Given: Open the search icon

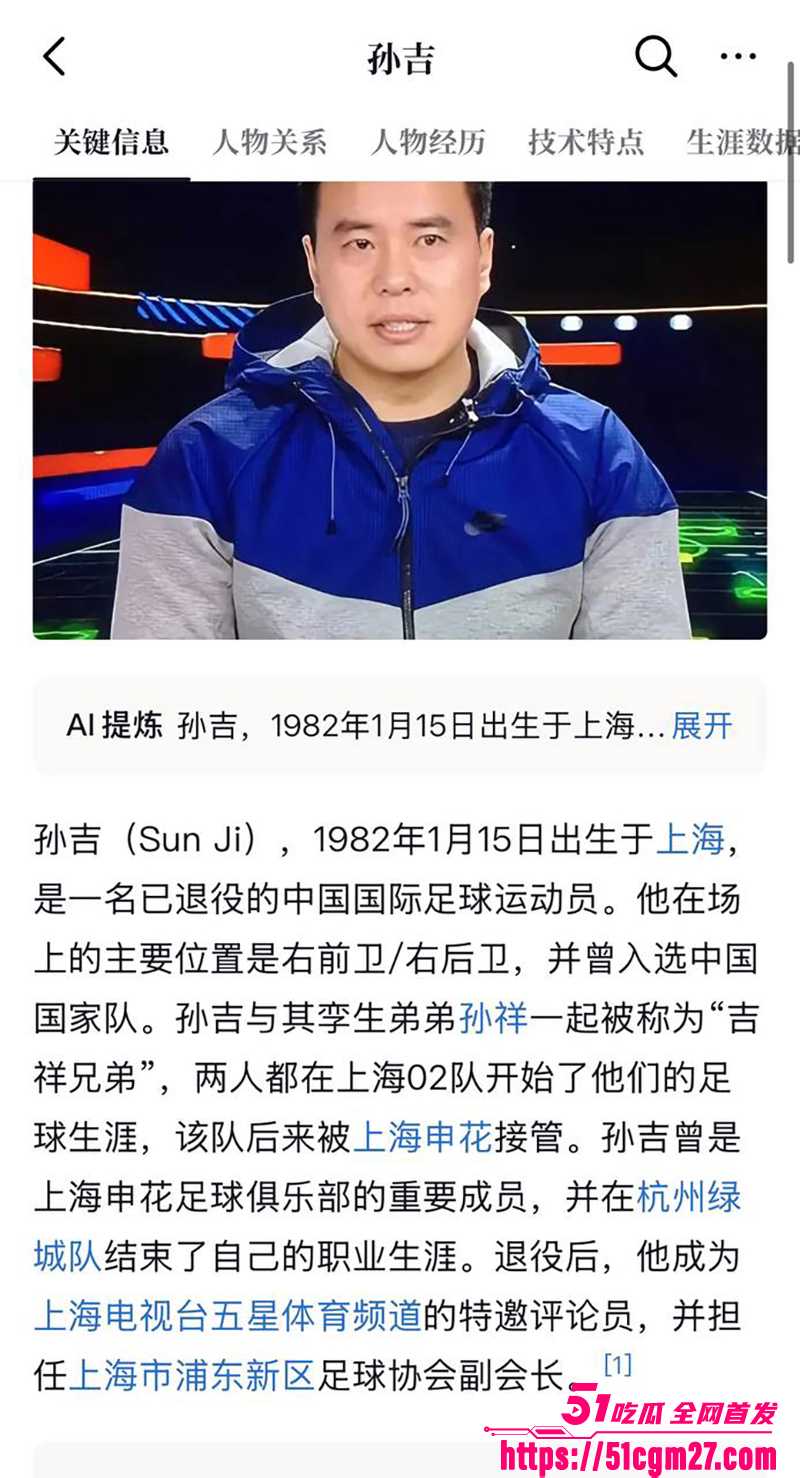Looking at the screenshot, I should pos(655,58).
